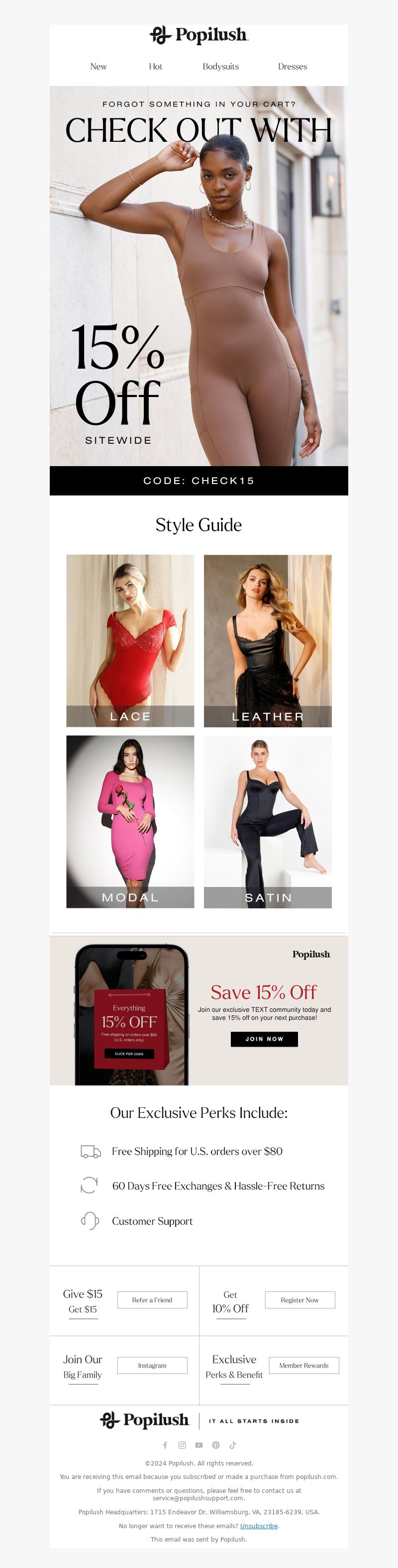This screenshot has height=1568, width=398.
Task: Open the New category link
Action: coord(98,66)
